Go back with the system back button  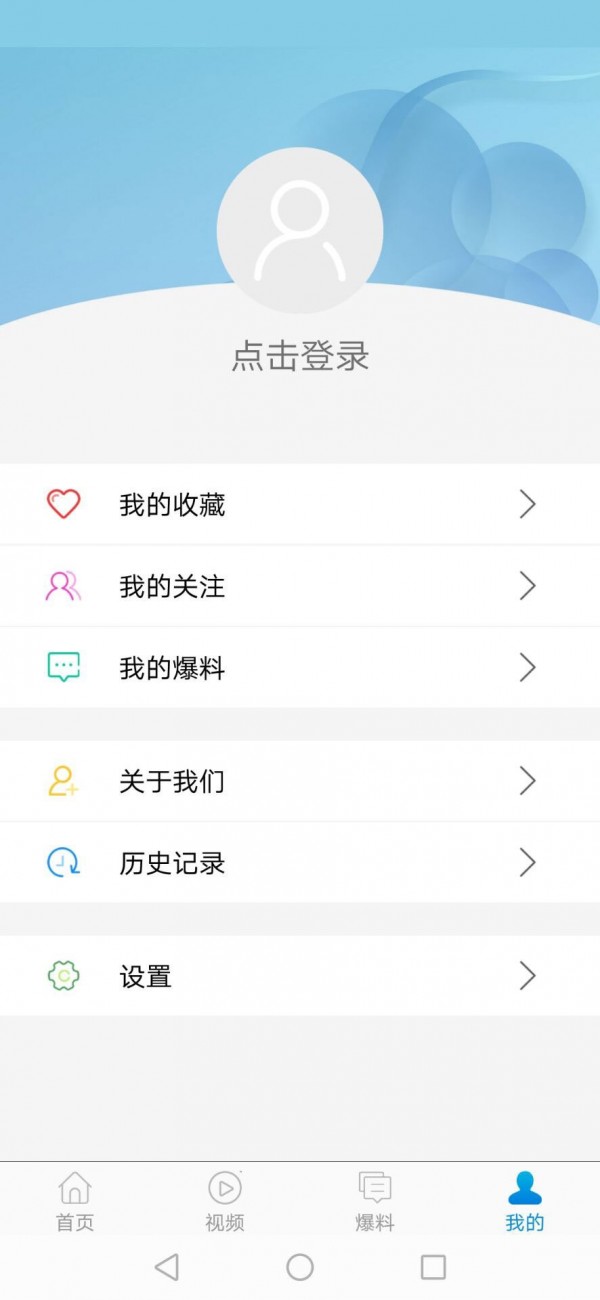[x=167, y=1268]
